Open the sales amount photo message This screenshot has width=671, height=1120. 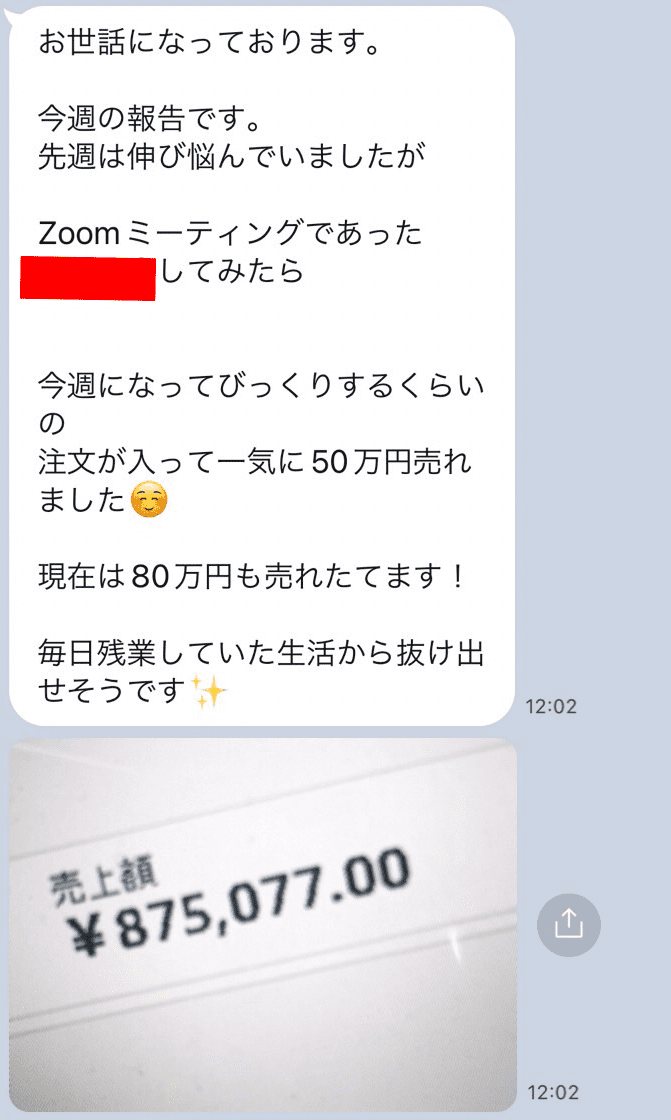coord(262,924)
